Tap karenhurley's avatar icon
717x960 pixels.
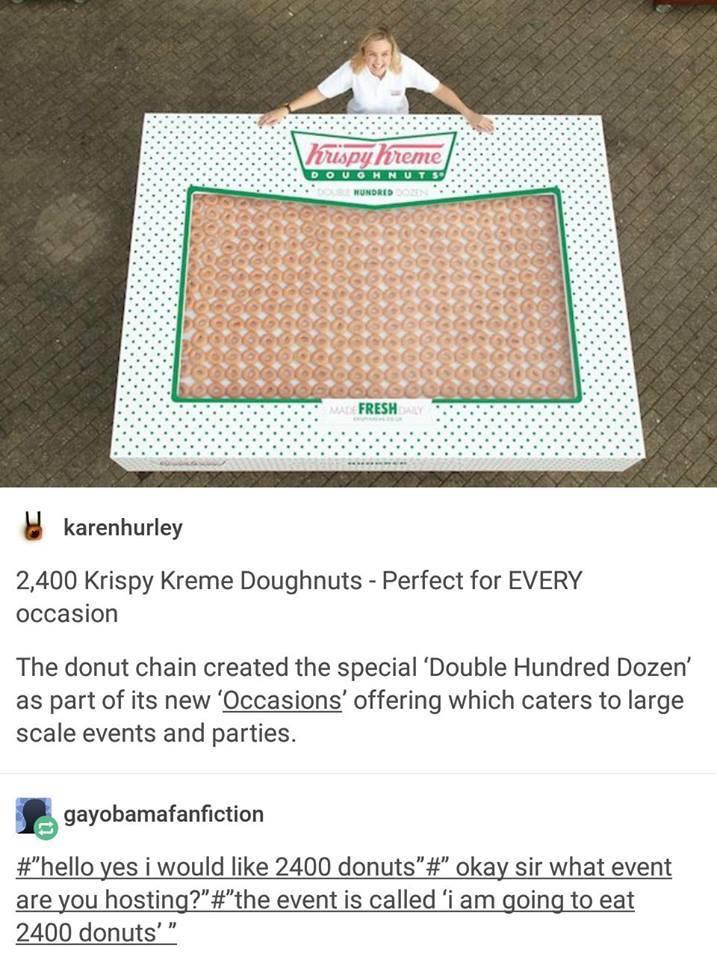(35, 526)
